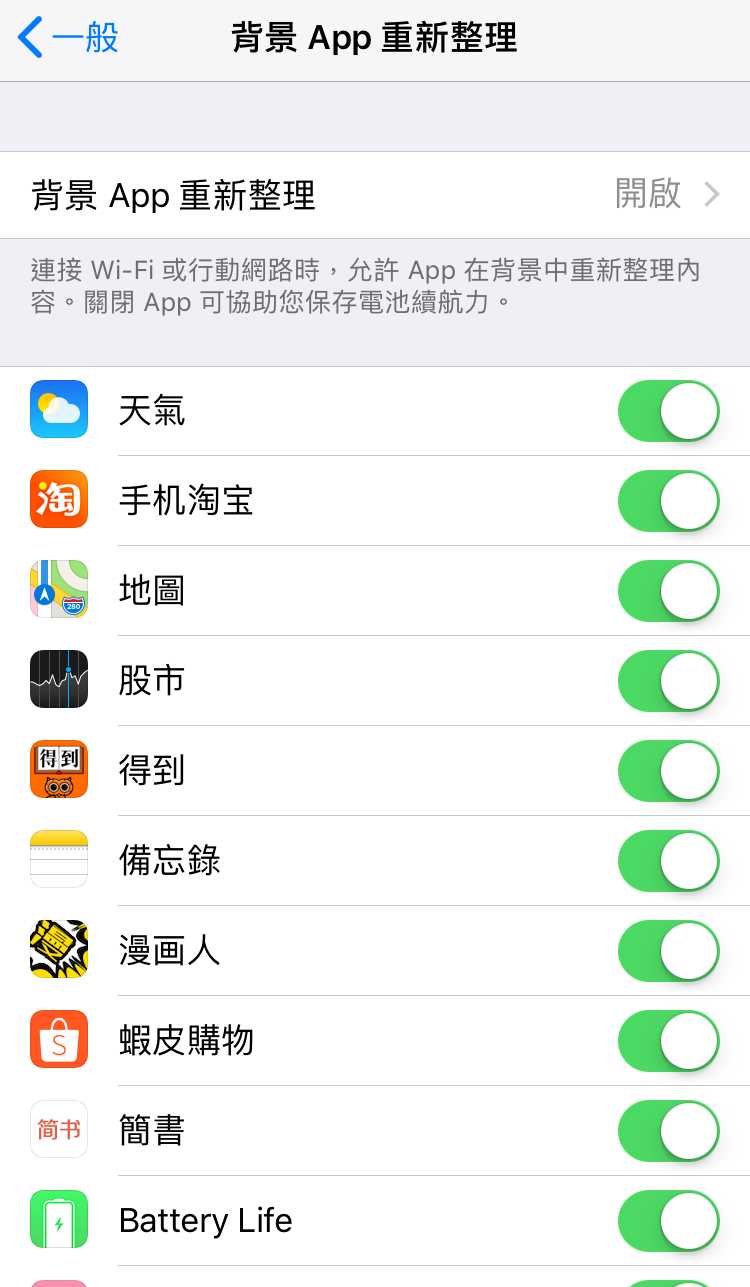Image resolution: width=750 pixels, height=1287 pixels.
Task: Toggle the 得到 app switch
Action: point(668,771)
